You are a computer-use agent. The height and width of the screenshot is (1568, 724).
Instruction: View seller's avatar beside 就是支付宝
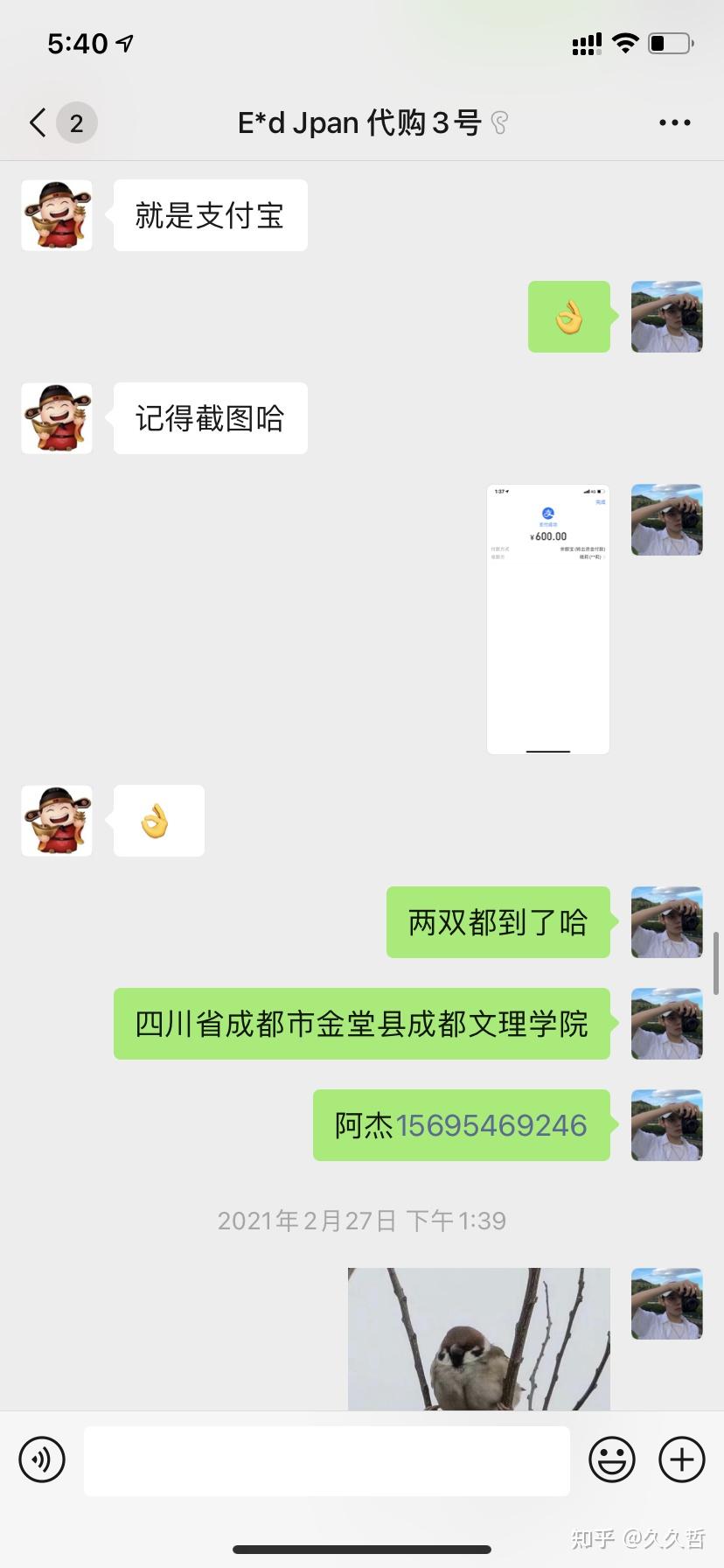[x=57, y=215]
